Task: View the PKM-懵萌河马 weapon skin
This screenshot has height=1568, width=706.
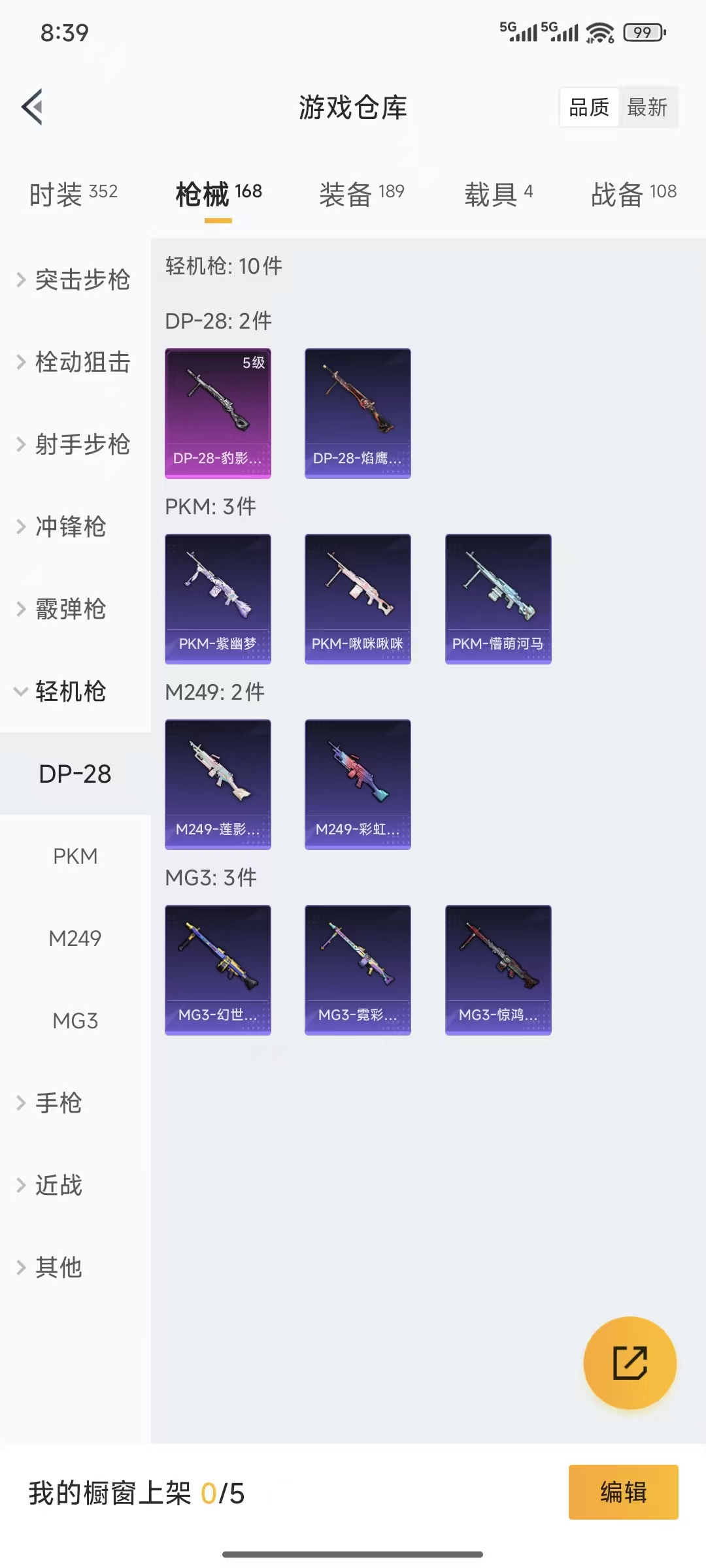Action: (x=498, y=598)
